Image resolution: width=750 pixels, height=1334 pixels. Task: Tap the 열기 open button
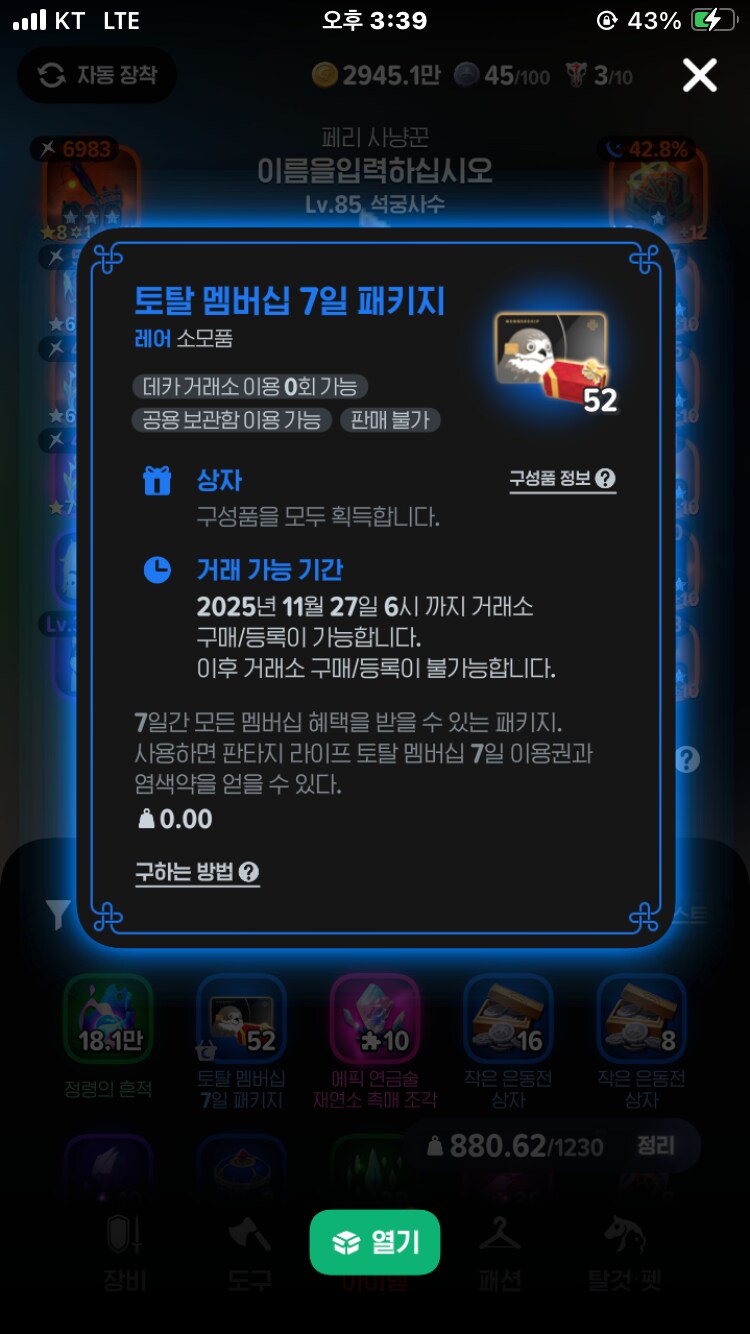(x=375, y=1242)
